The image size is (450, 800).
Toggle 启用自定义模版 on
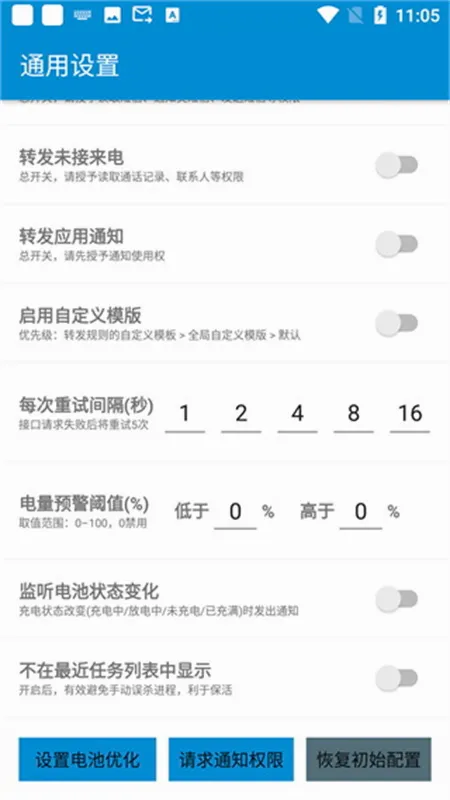click(x=397, y=323)
